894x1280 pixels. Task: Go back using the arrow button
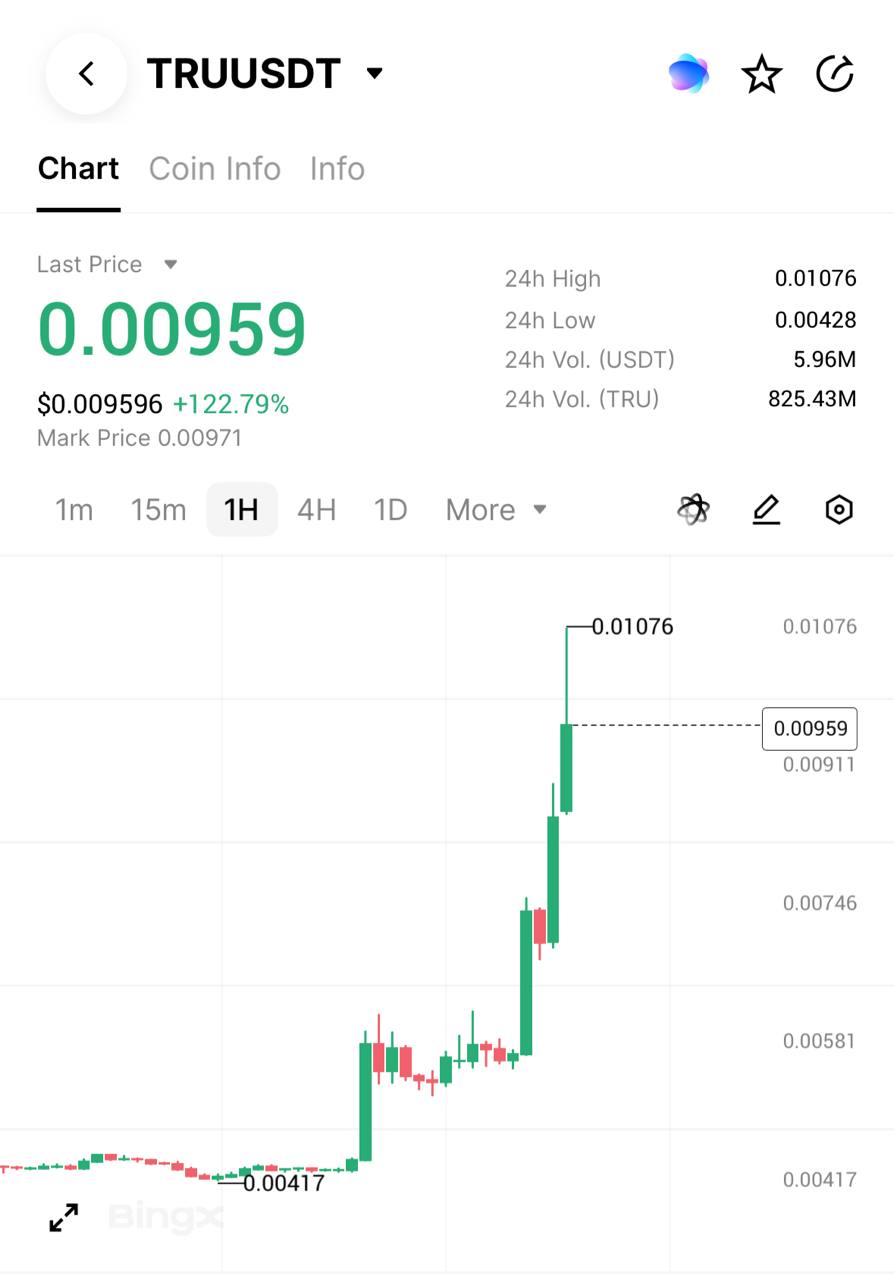coord(87,73)
